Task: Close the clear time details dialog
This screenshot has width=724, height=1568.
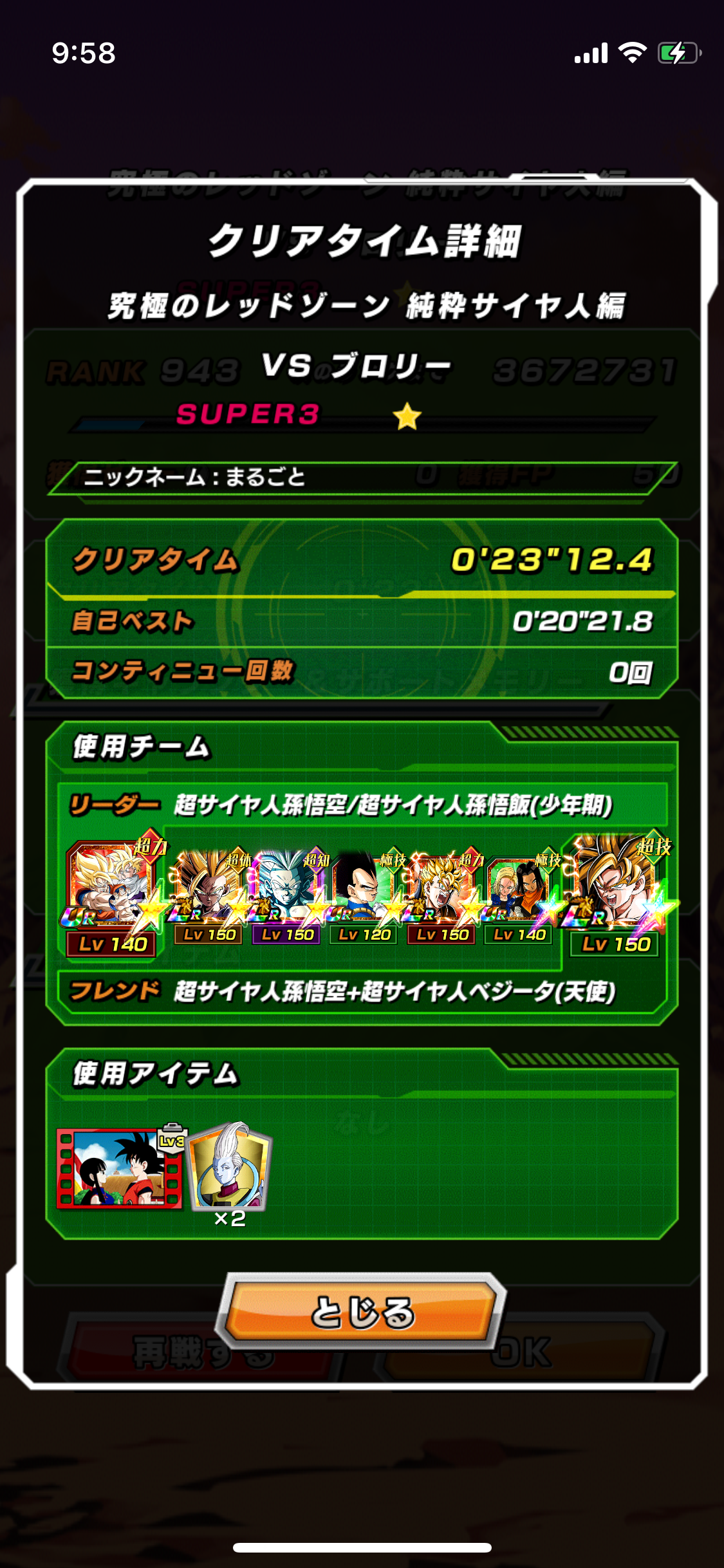Action: point(362,1312)
